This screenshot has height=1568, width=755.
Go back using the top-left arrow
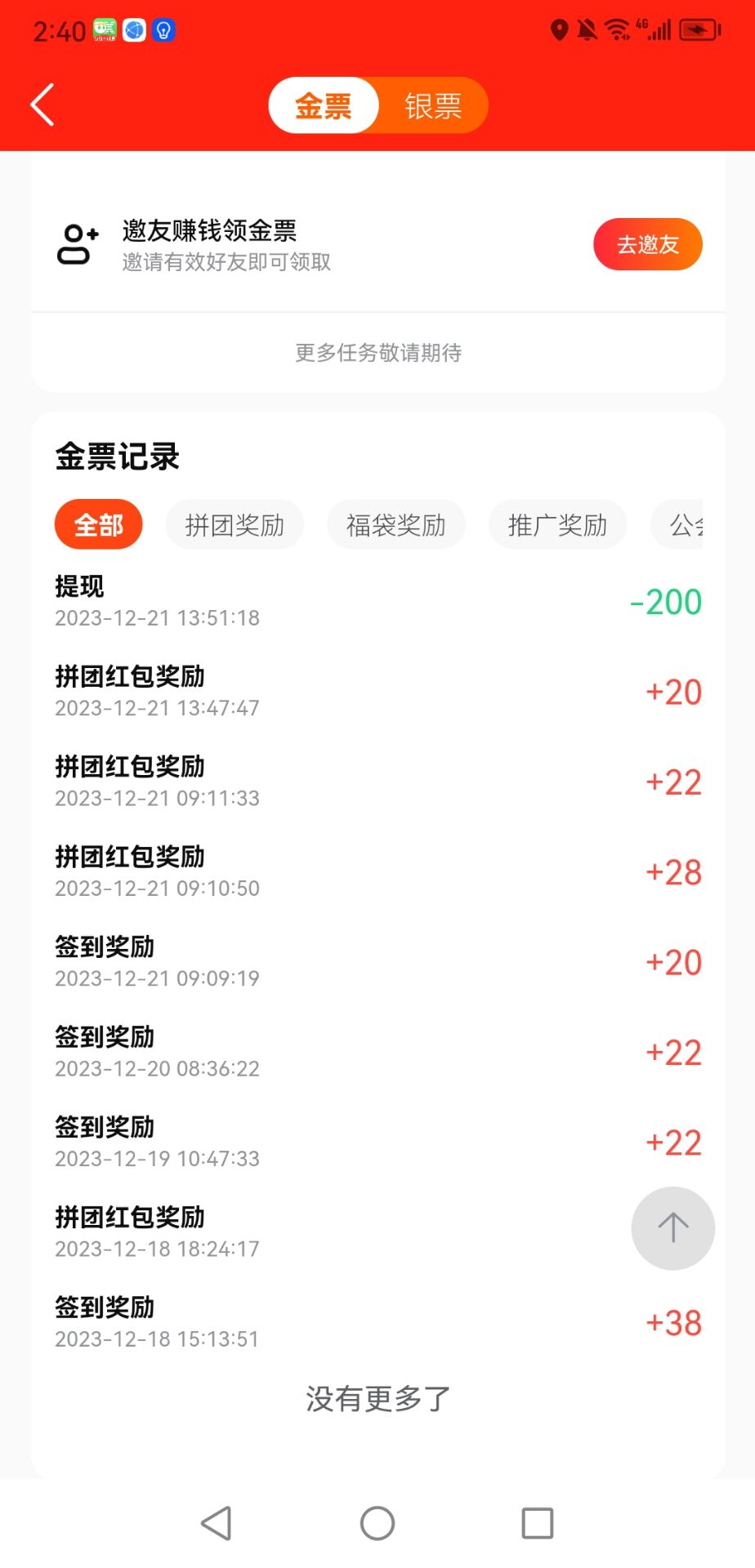point(42,105)
